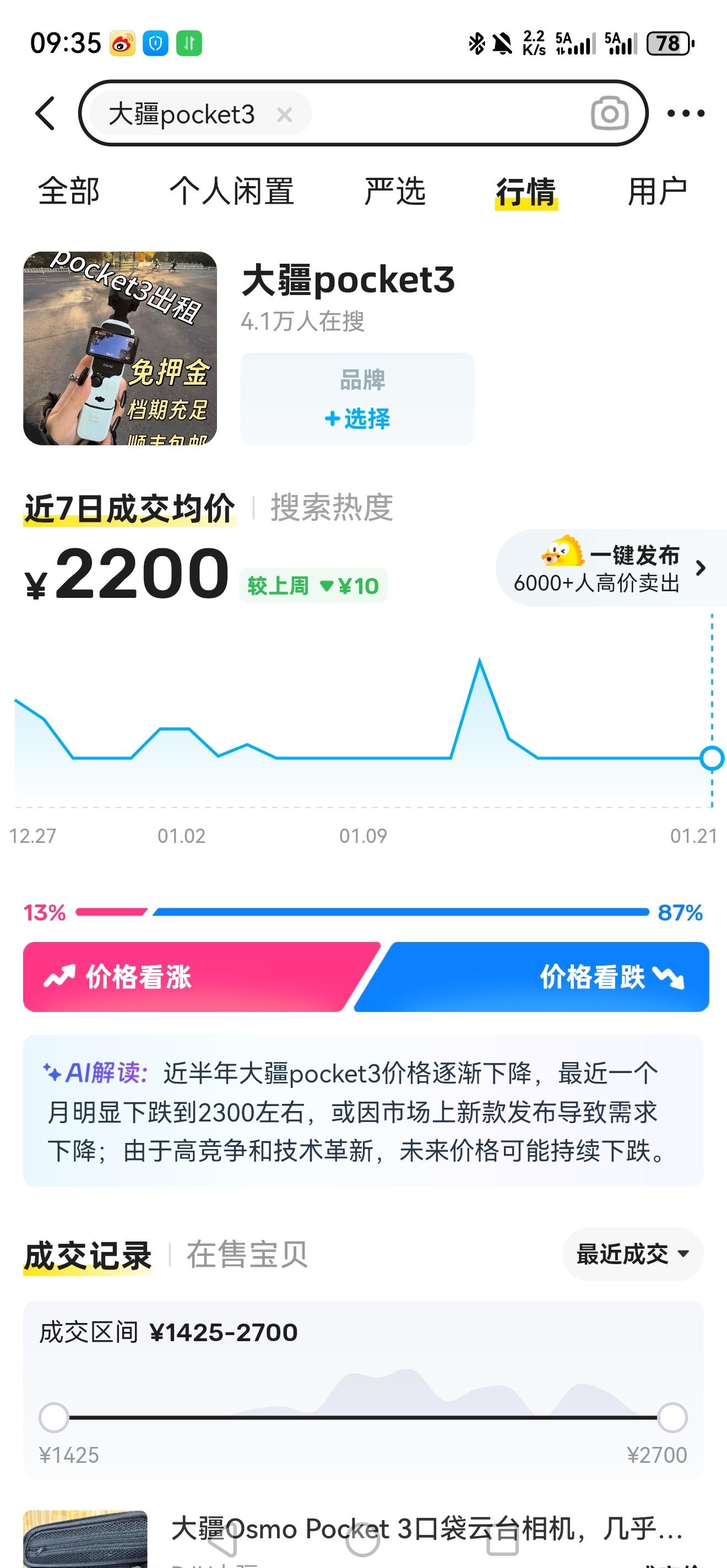Screen dimensions: 727x1568
Task: Open the camera image search icon
Action: pos(609,113)
